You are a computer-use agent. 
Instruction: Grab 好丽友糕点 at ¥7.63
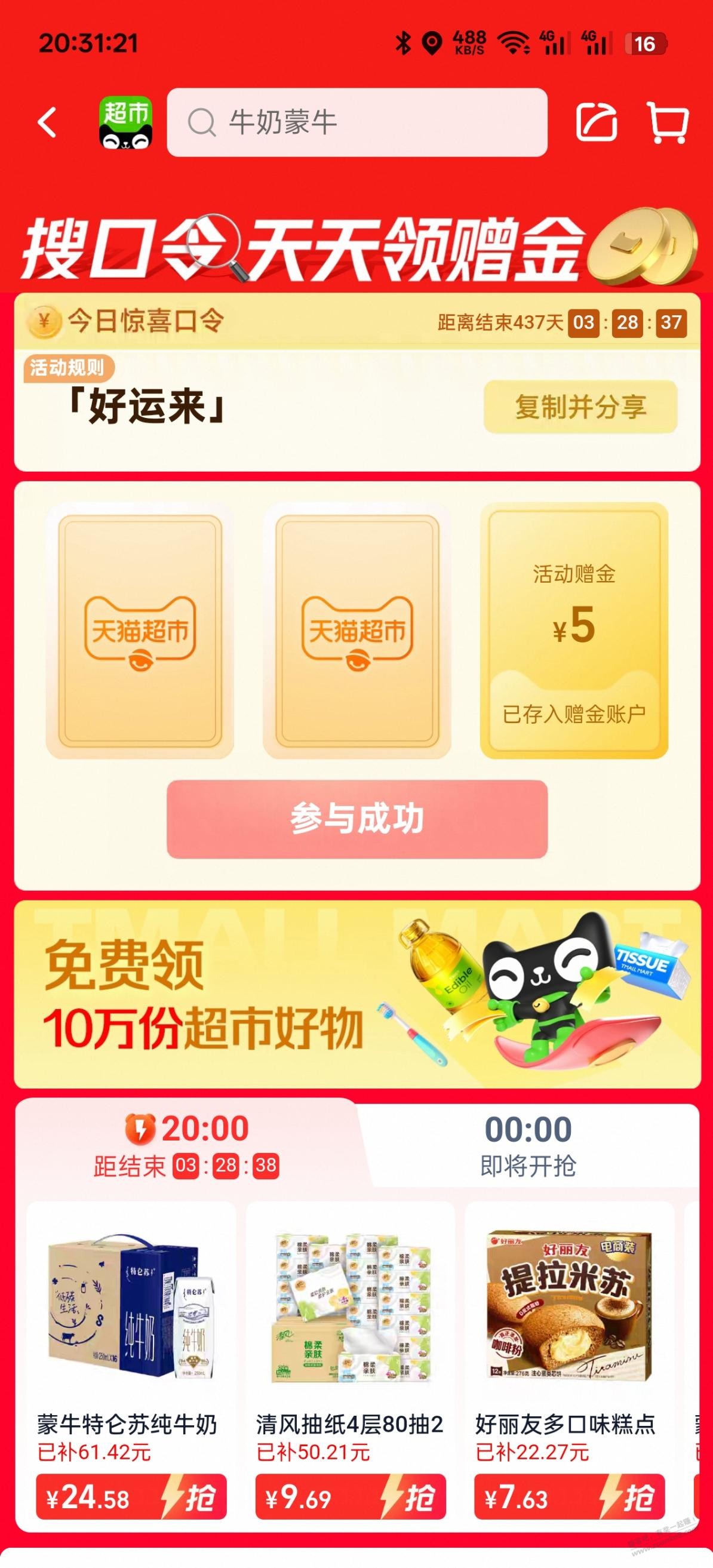point(568,1497)
